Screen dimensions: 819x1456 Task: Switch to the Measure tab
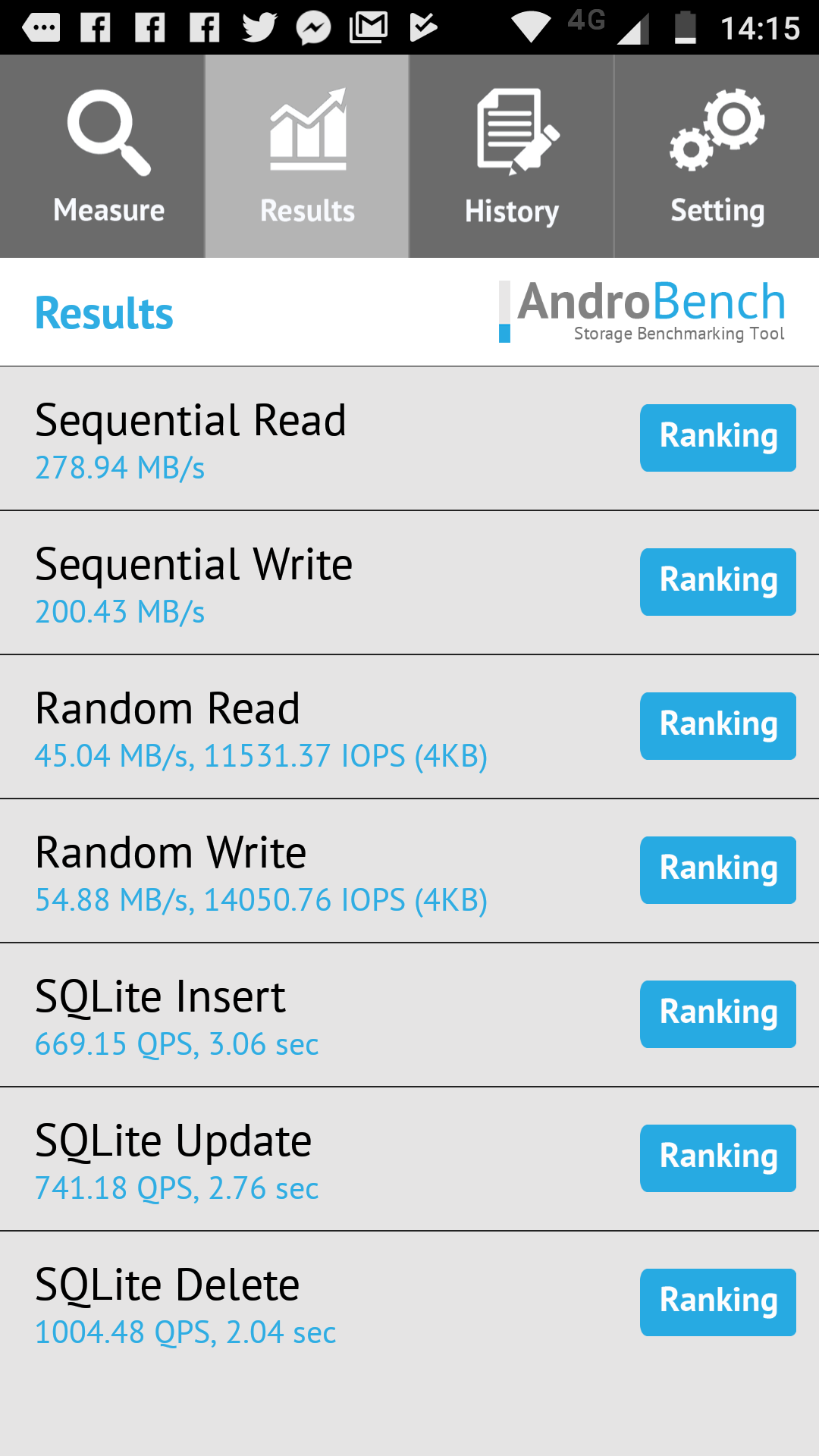102,156
